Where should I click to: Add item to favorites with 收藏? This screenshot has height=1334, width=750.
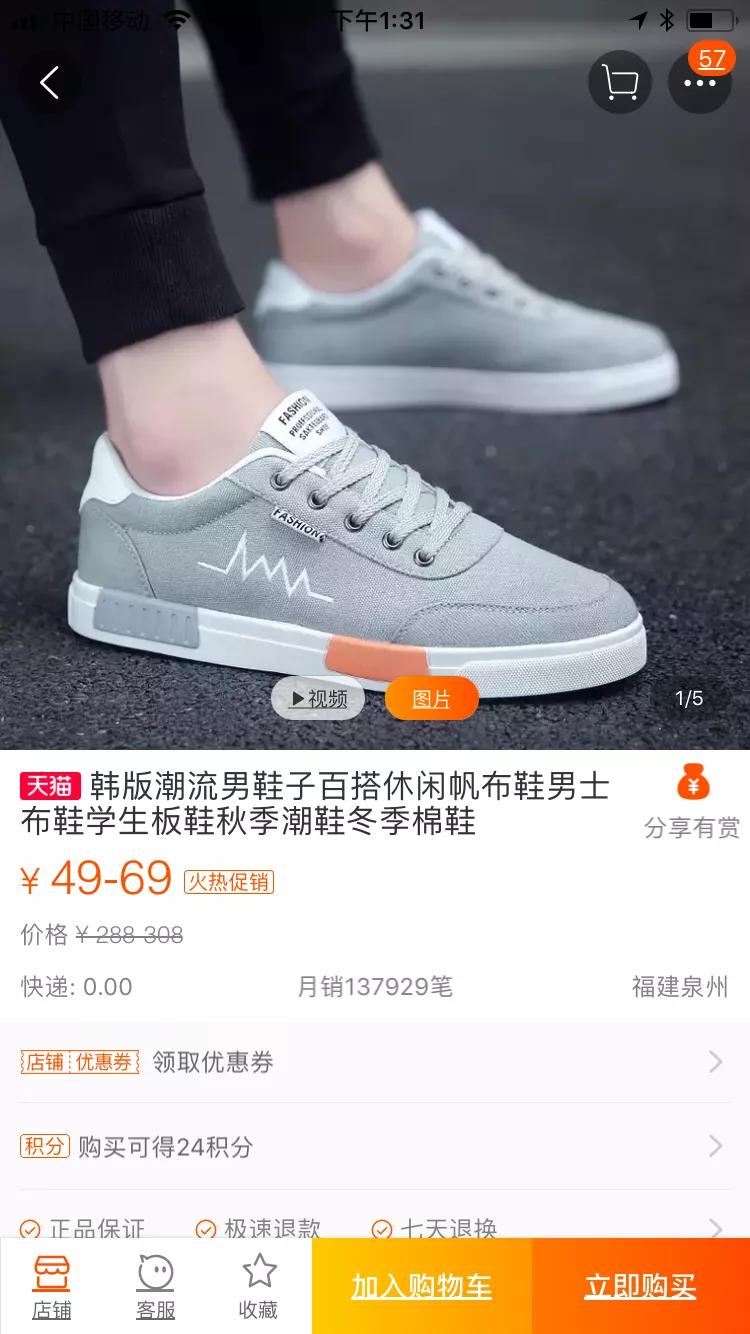[259, 1286]
